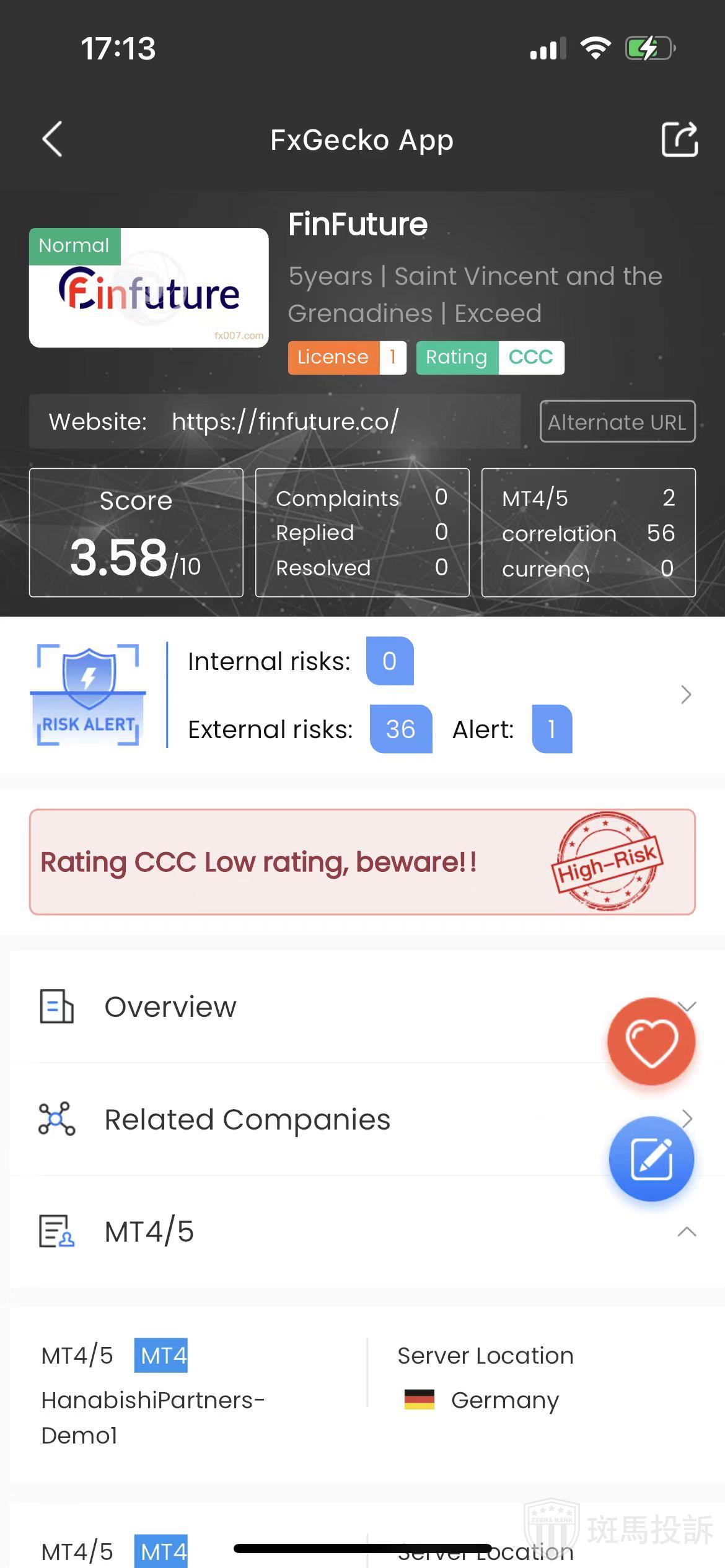View the License badge details

[346, 357]
